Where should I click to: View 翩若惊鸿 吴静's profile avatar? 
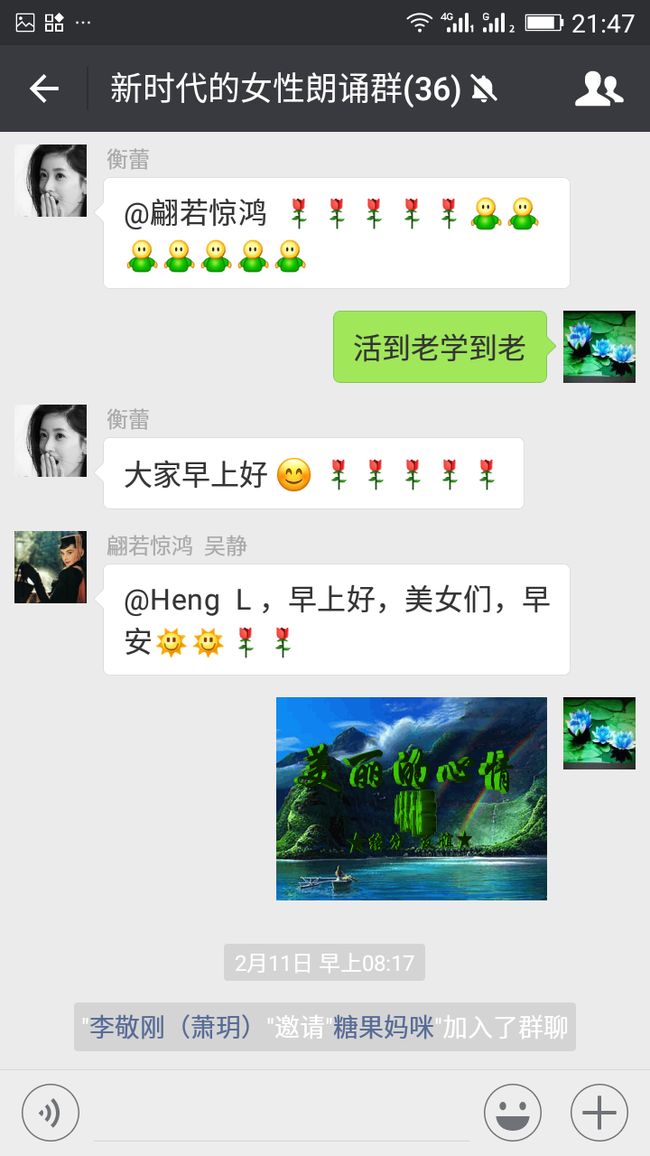coord(50,567)
